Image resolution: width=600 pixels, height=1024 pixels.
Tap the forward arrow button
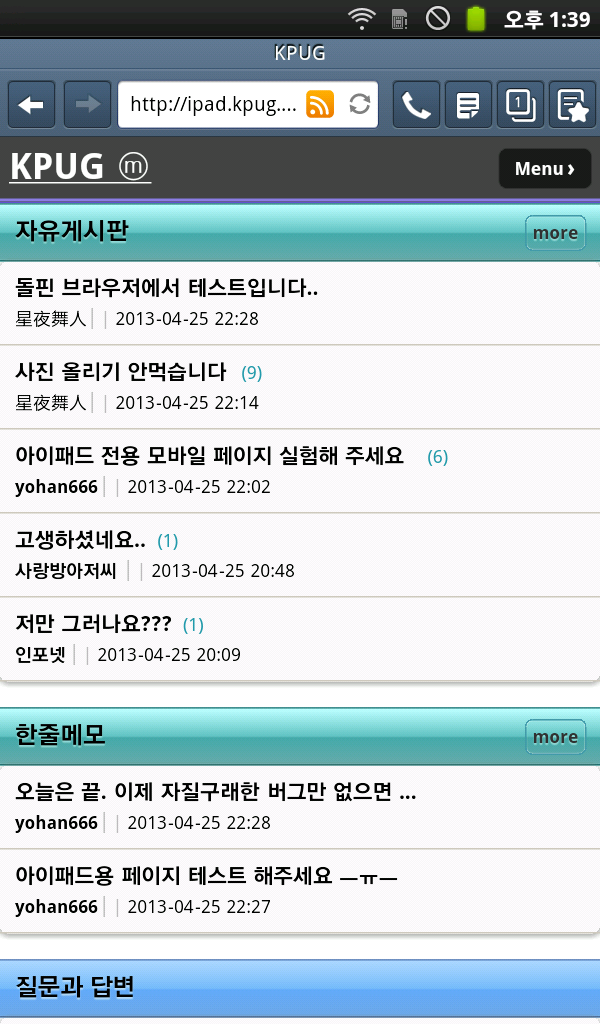tap(88, 105)
